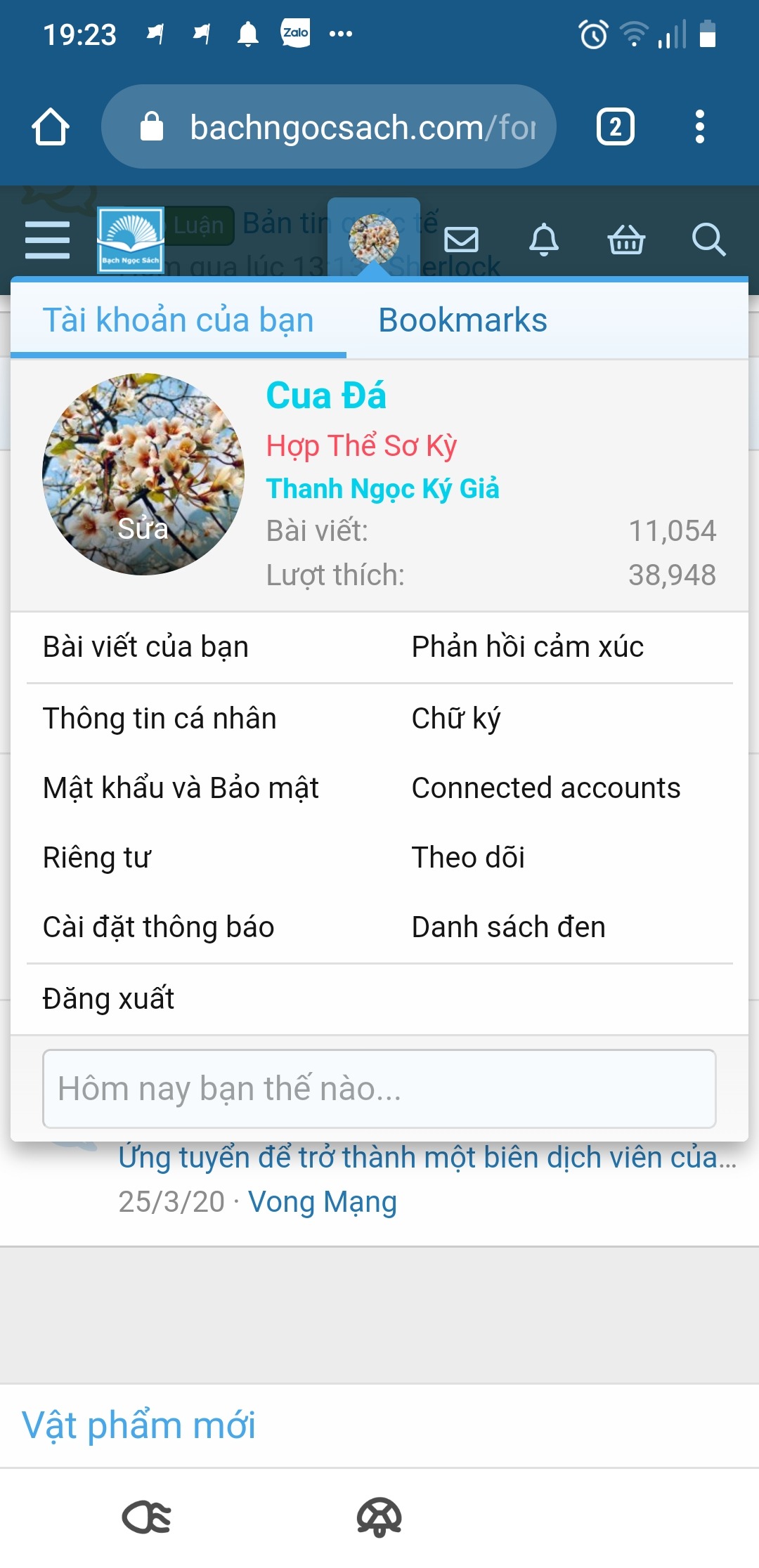Open the shopping basket
759x1568 pixels.
pyautogui.click(x=626, y=240)
